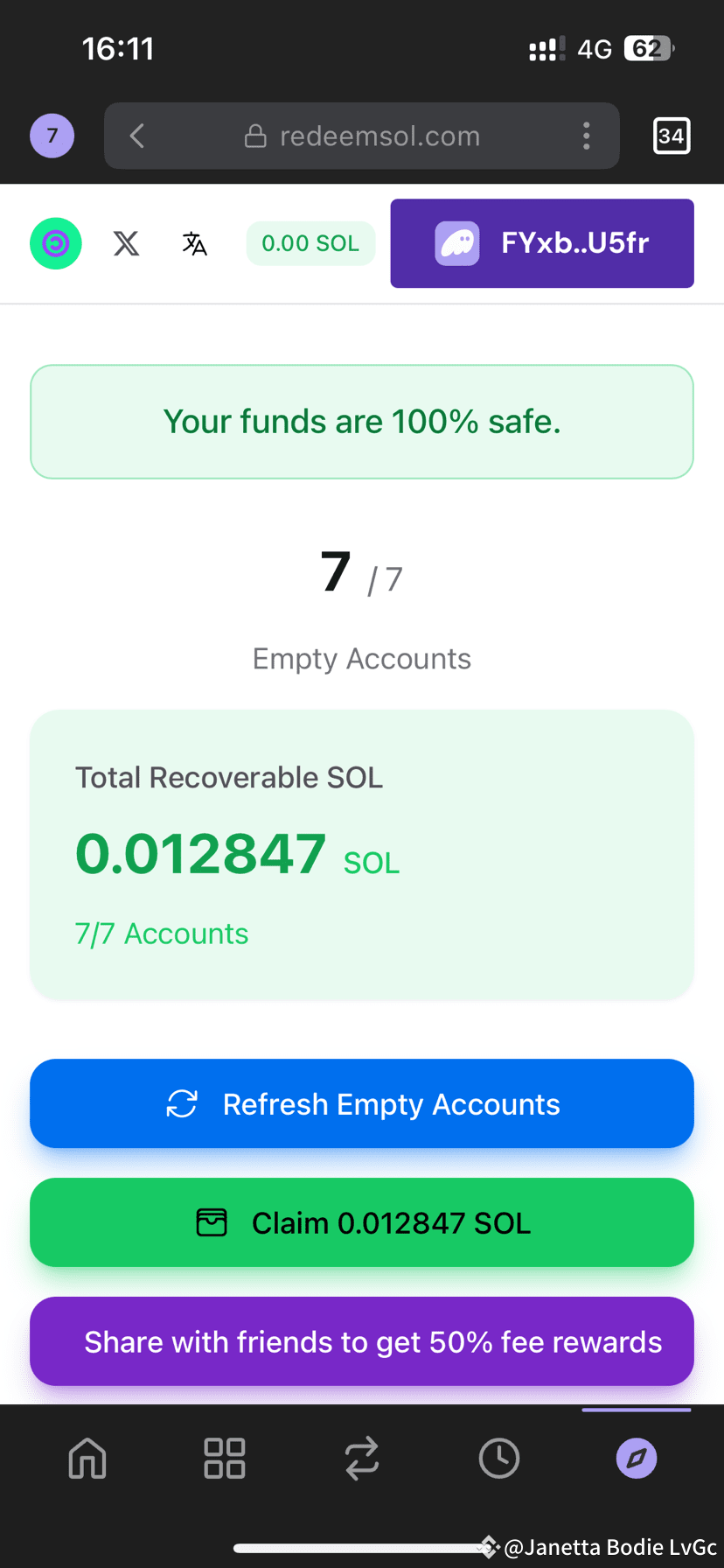Tap the connected wallet FYxb..U5fr
This screenshot has width=724, height=1568.
tap(541, 243)
